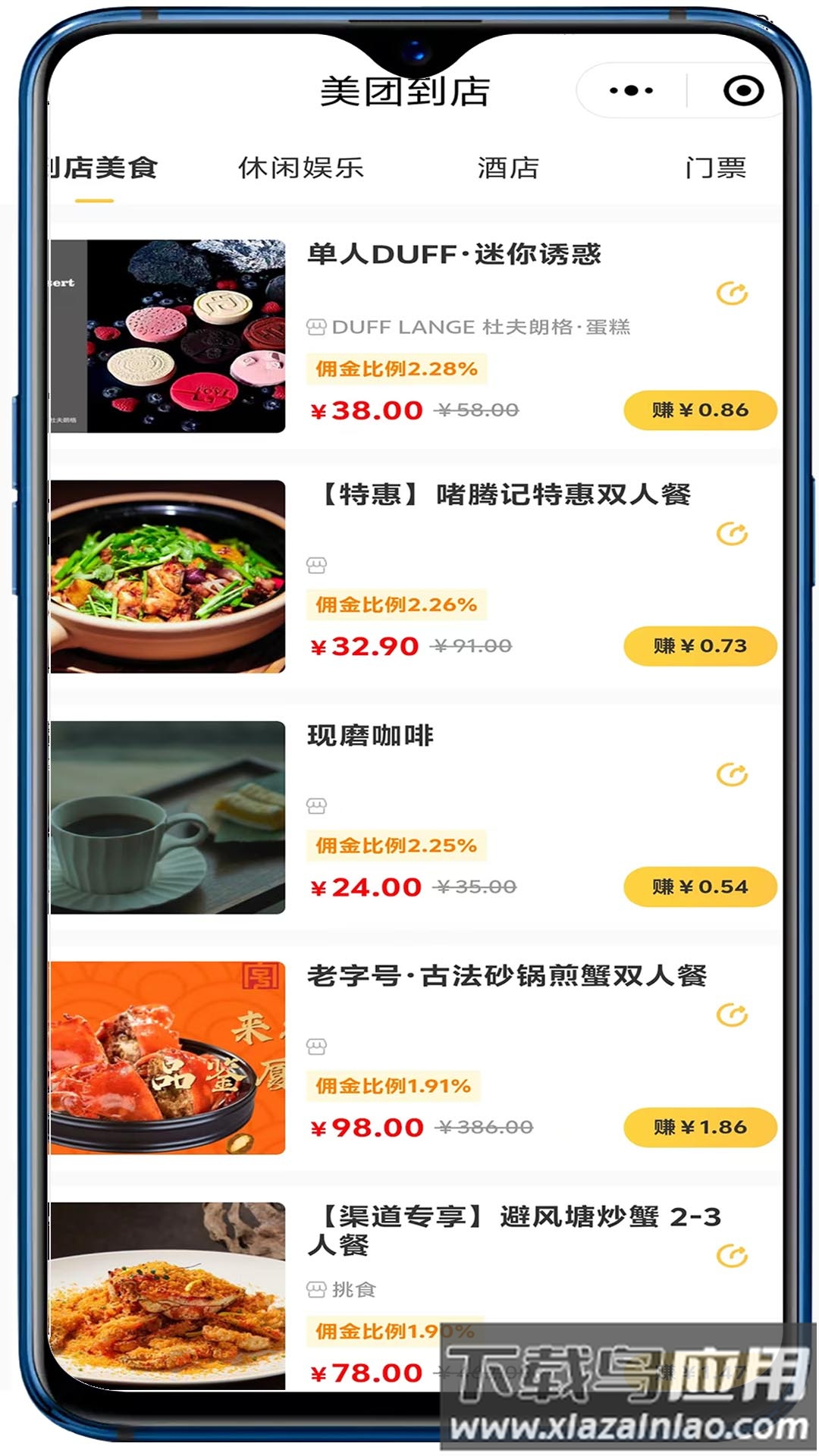The width and height of the screenshot is (819, 1456).
Task: Close the mini program with the circle button
Action: coord(743,91)
